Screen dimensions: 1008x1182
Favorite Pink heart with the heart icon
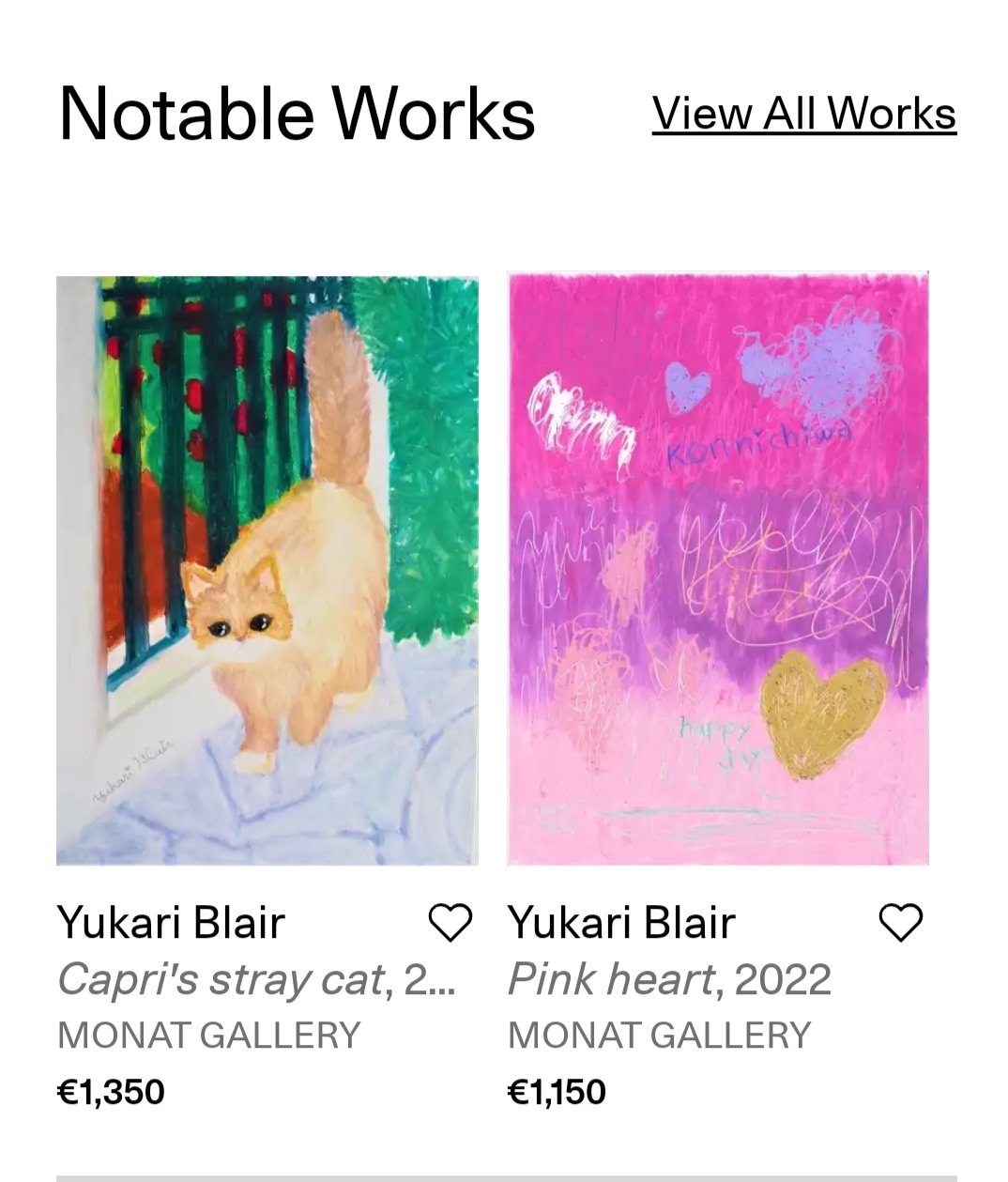900,923
